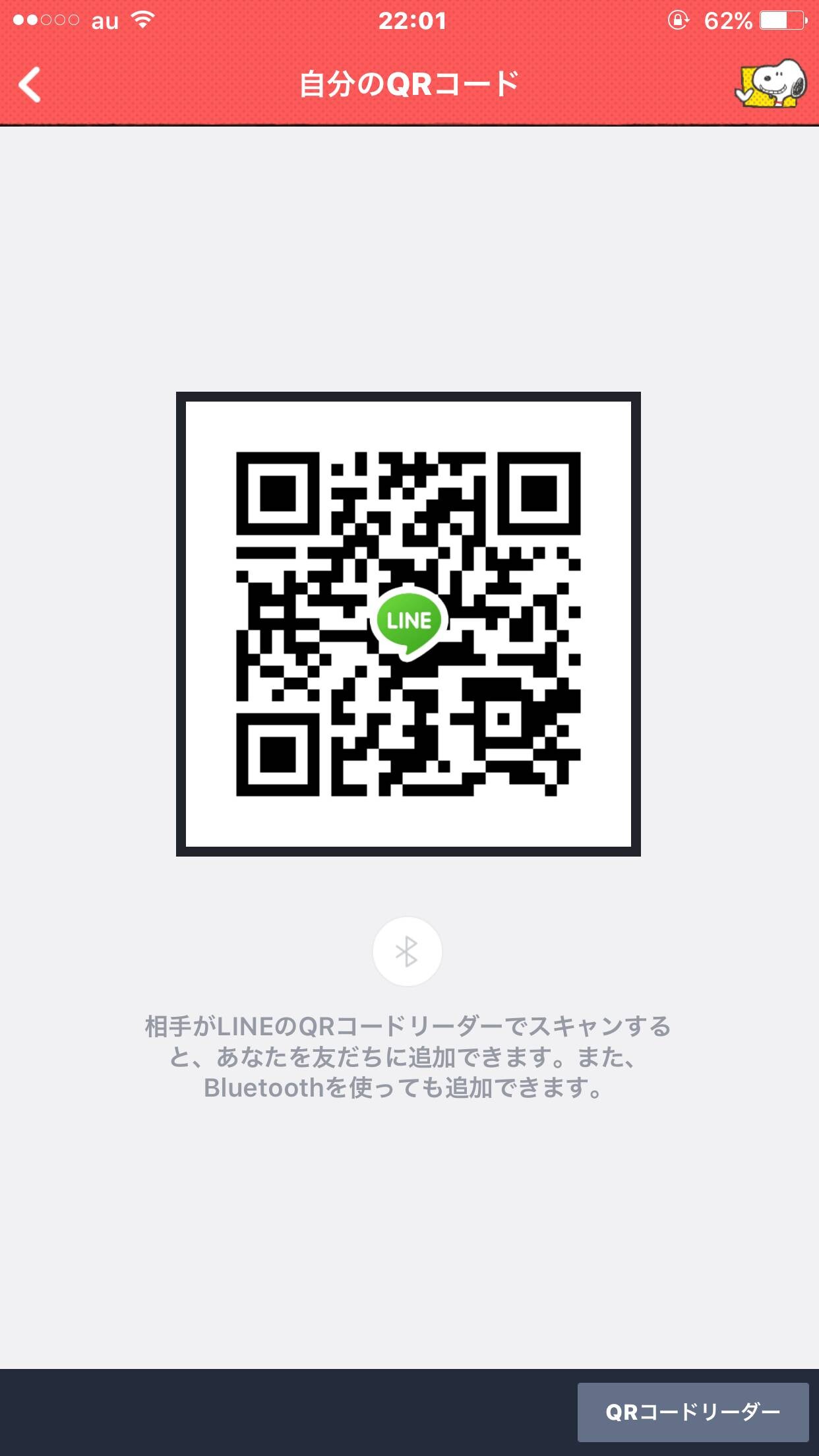Viewport: 819px width, 1456px height.
Task: Tap the round Bluetooth icon button
Action: [408, 952]
